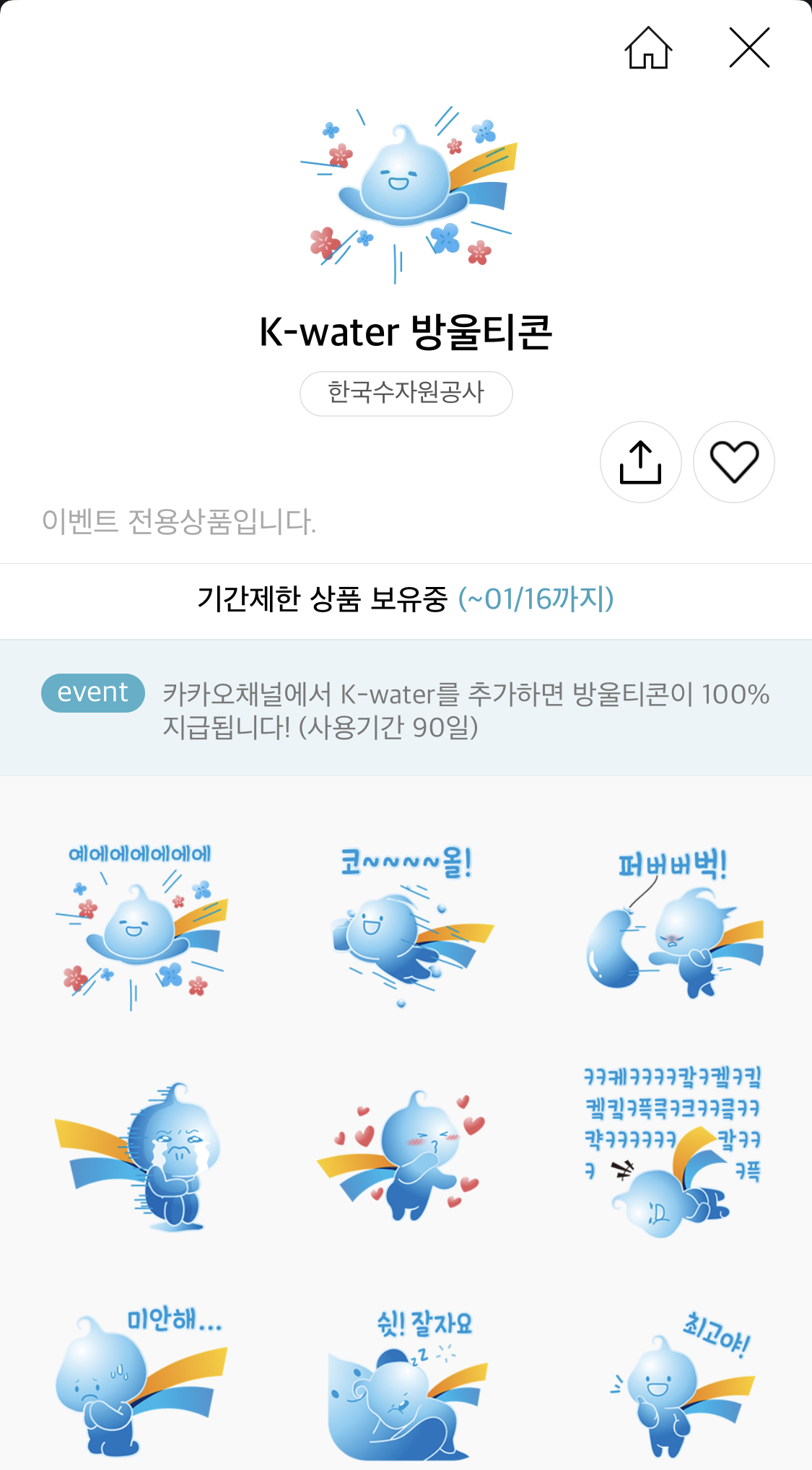Preview the 쉿! 잘자요 emoticon
This screenshot has height=1470, width=812.
click(x=406, y=1383)
